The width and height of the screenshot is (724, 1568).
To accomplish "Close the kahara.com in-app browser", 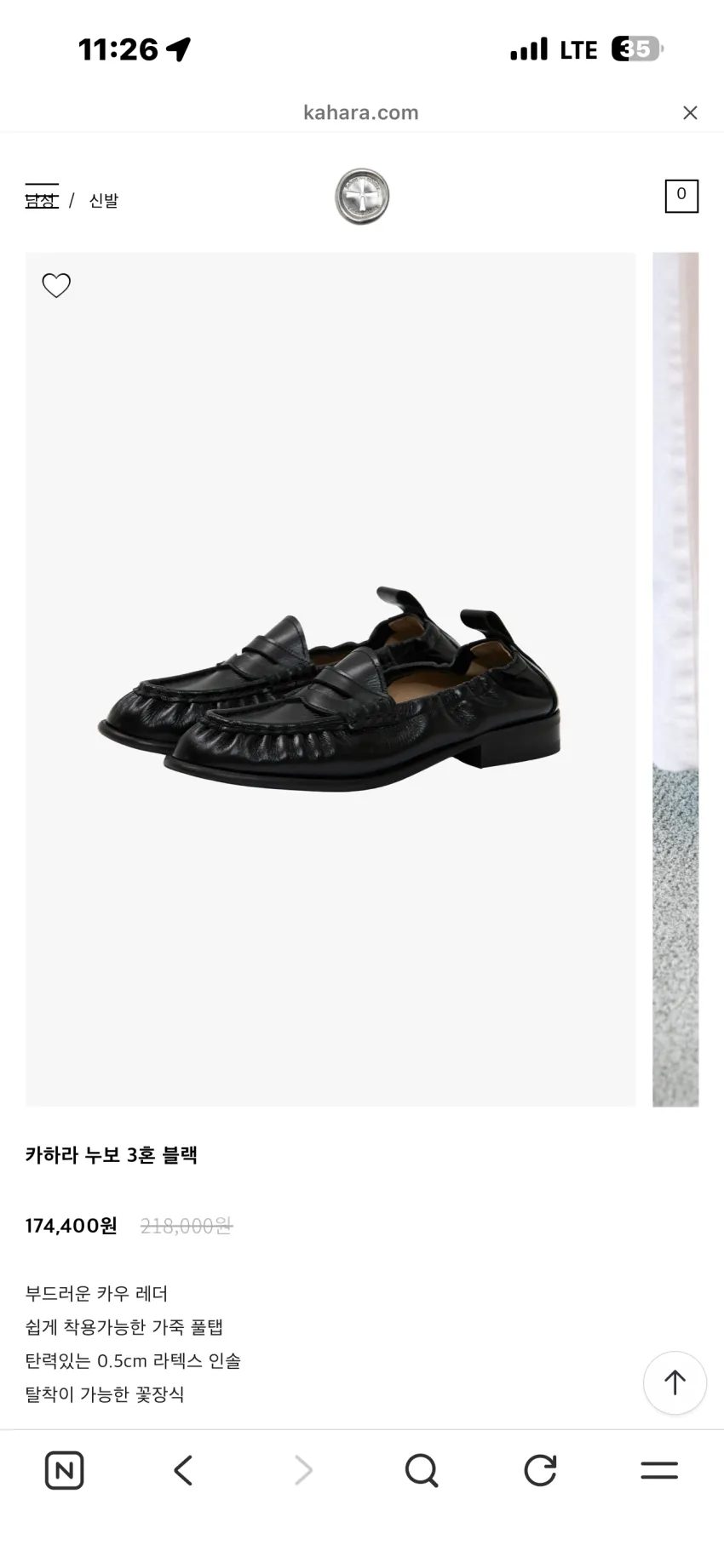I will tap(690, 113).
